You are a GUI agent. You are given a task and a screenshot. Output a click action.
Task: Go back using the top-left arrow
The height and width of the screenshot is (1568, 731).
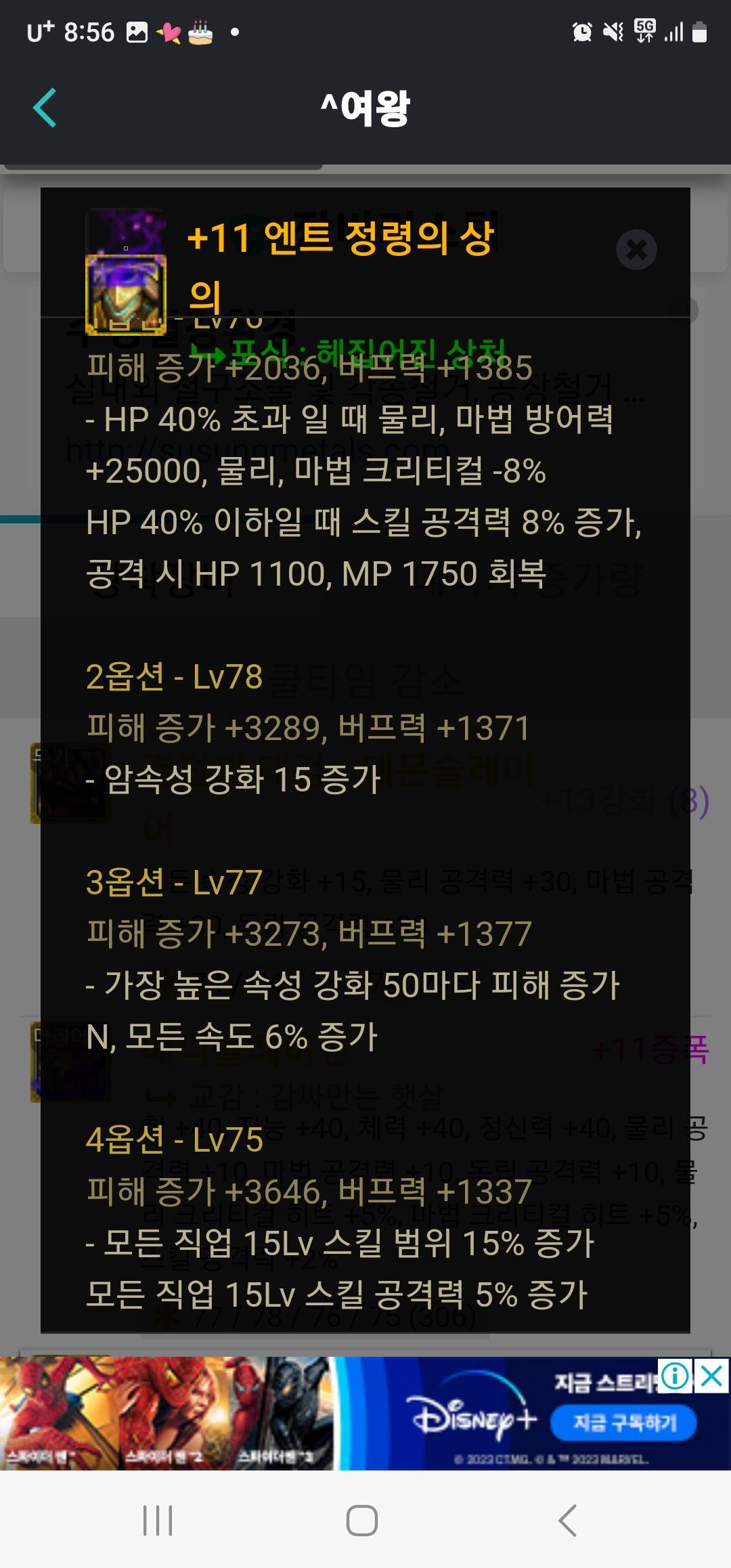tap(45, 108)
